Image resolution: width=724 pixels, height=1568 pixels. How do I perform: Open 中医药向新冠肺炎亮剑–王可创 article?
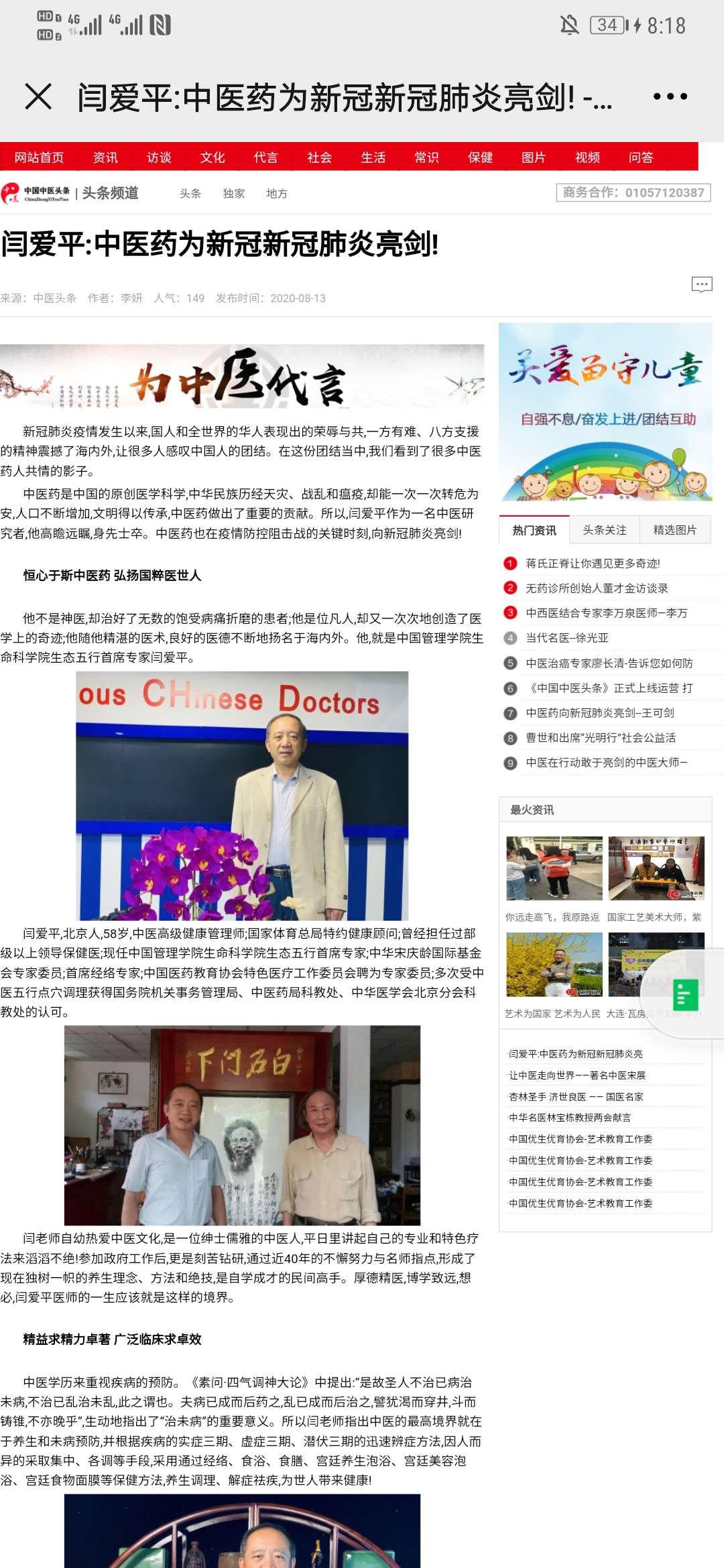(599, 713)
